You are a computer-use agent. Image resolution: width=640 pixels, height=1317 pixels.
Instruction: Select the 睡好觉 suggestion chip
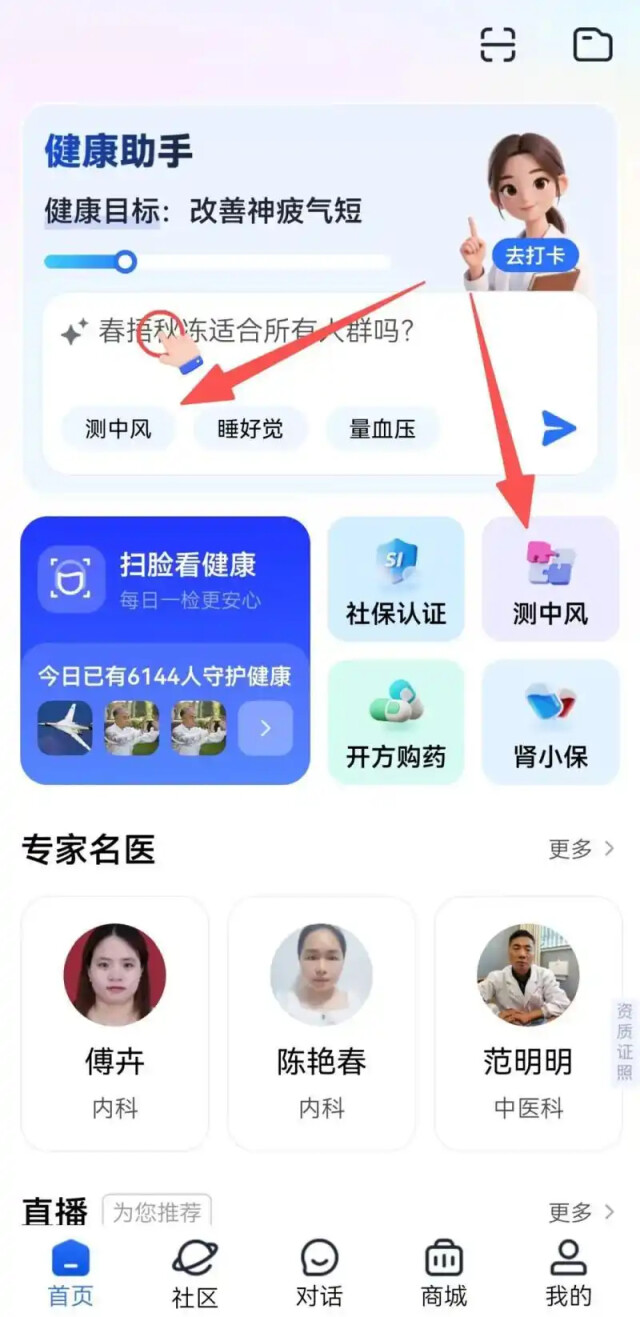(250, 429)
